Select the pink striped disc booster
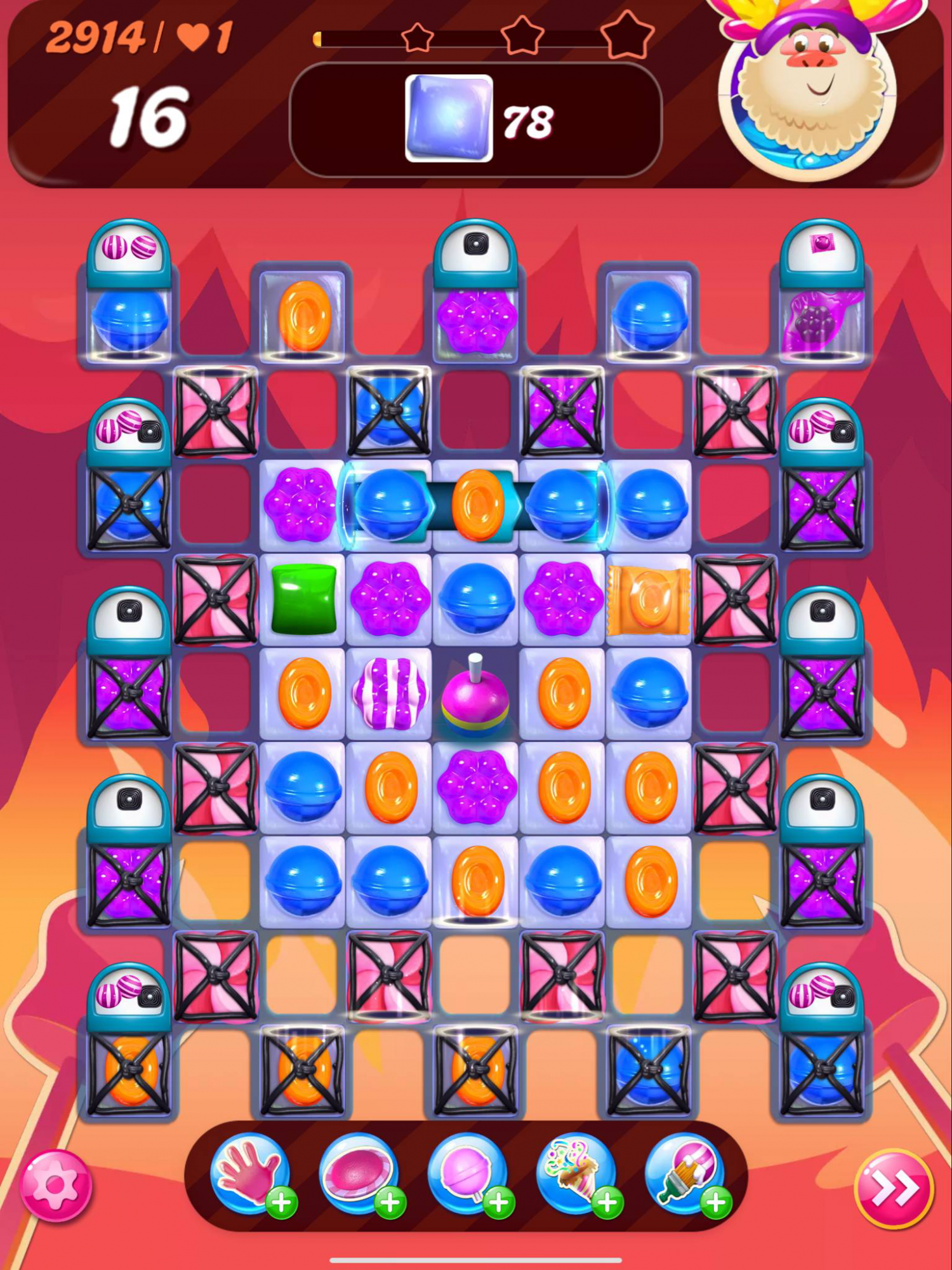 click(x=358, y=1175)
